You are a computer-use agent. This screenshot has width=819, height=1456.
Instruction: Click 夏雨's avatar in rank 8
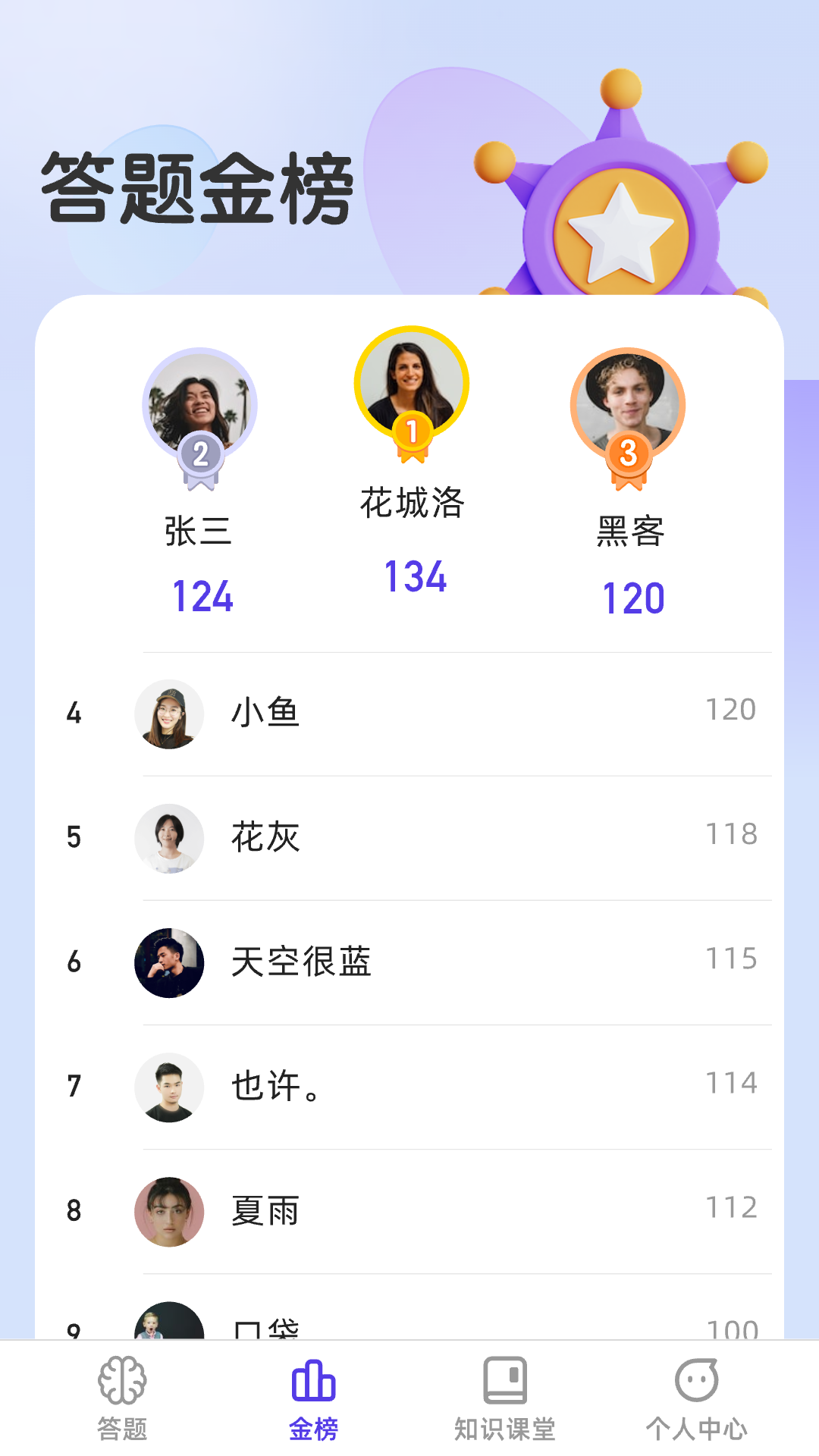coord(170,1211)
